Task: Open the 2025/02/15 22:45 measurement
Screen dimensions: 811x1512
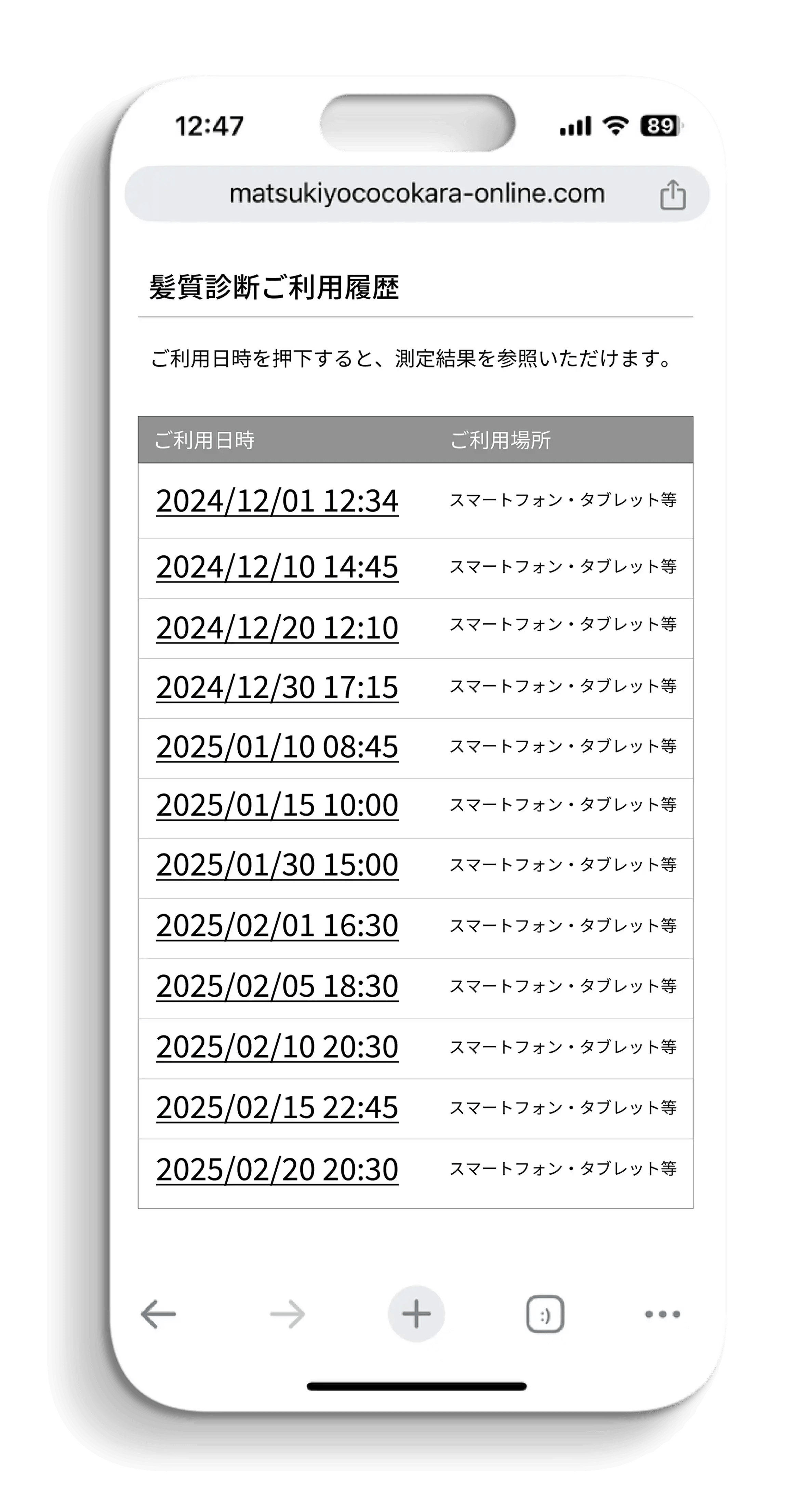Action: 277,1108
